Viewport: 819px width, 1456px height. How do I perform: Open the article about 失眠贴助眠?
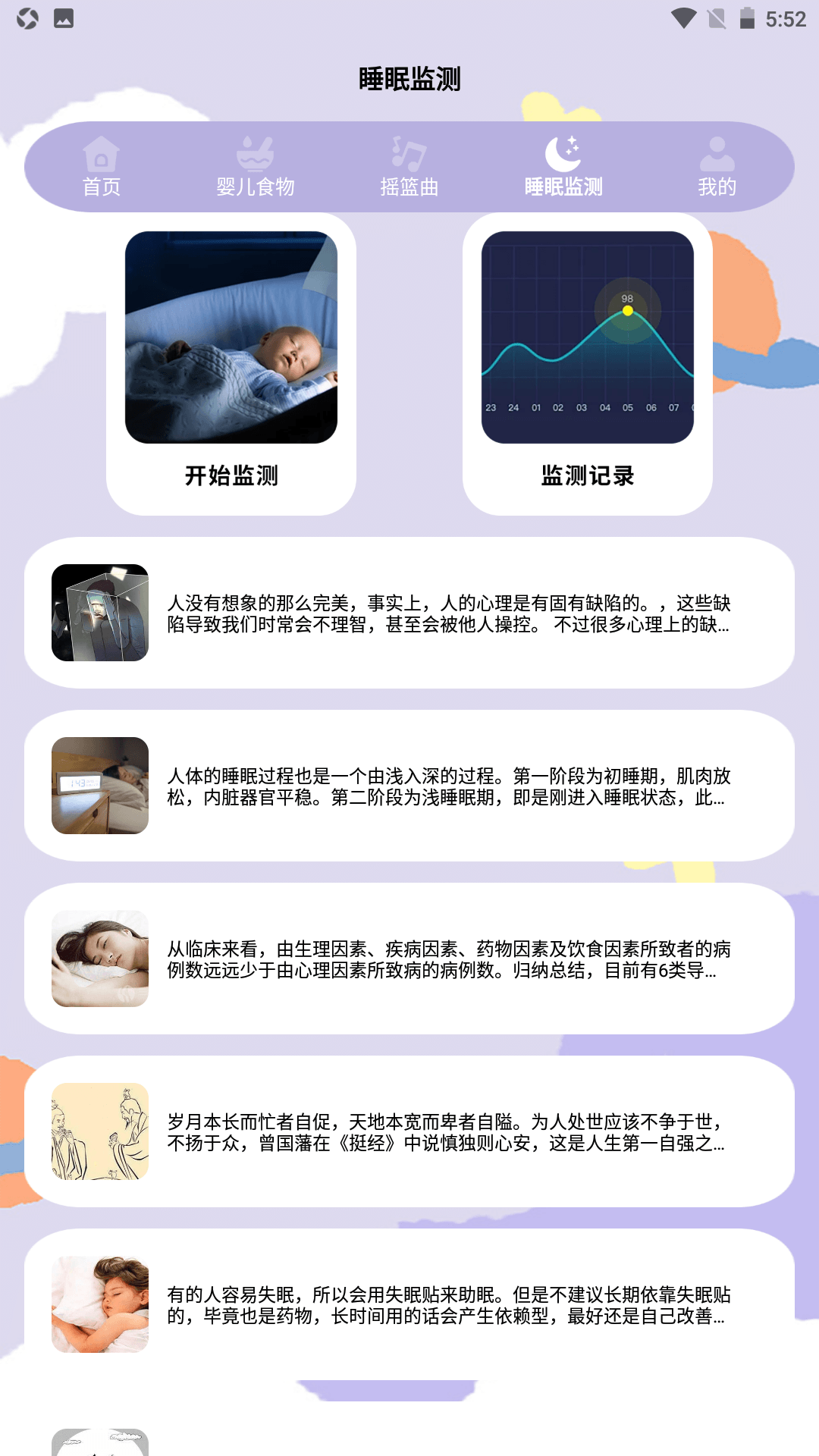409,1304
